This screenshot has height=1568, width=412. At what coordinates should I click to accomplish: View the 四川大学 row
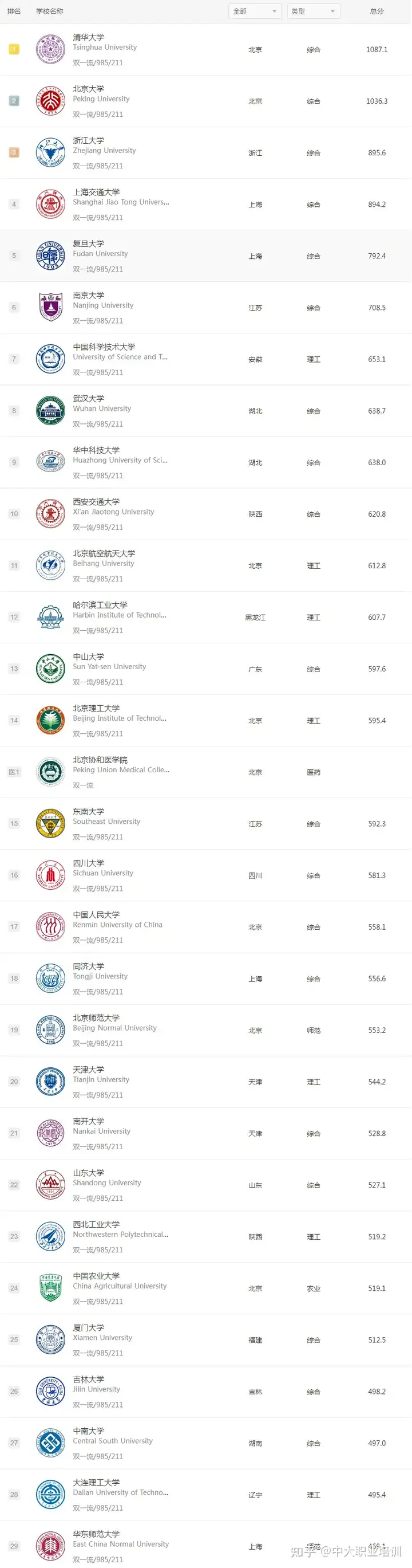pos(89,863)
